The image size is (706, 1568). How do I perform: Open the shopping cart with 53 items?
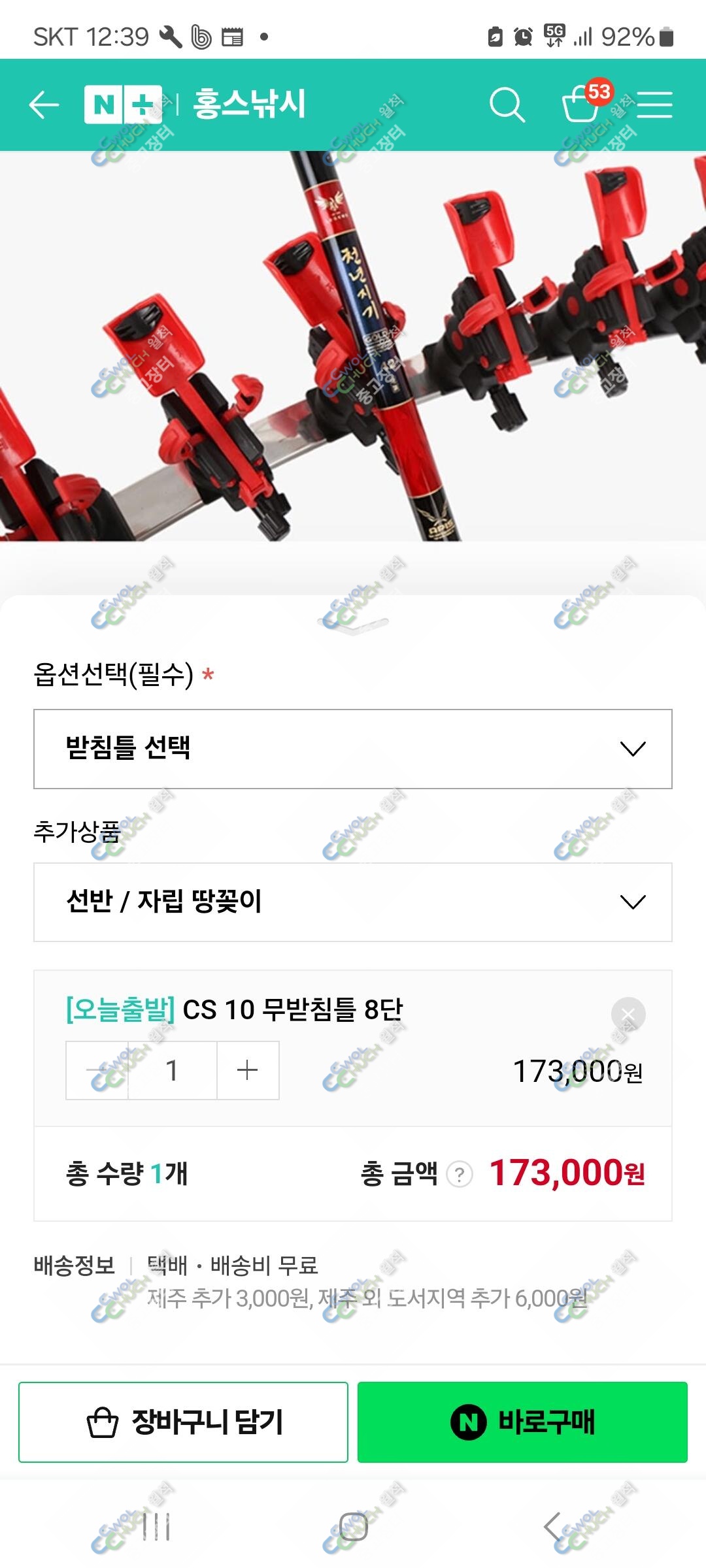[585, 102]
